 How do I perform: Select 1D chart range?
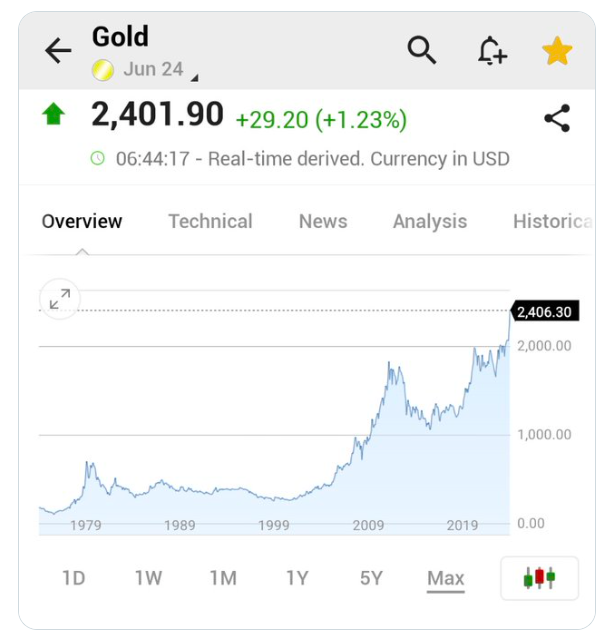pos(74,578)
